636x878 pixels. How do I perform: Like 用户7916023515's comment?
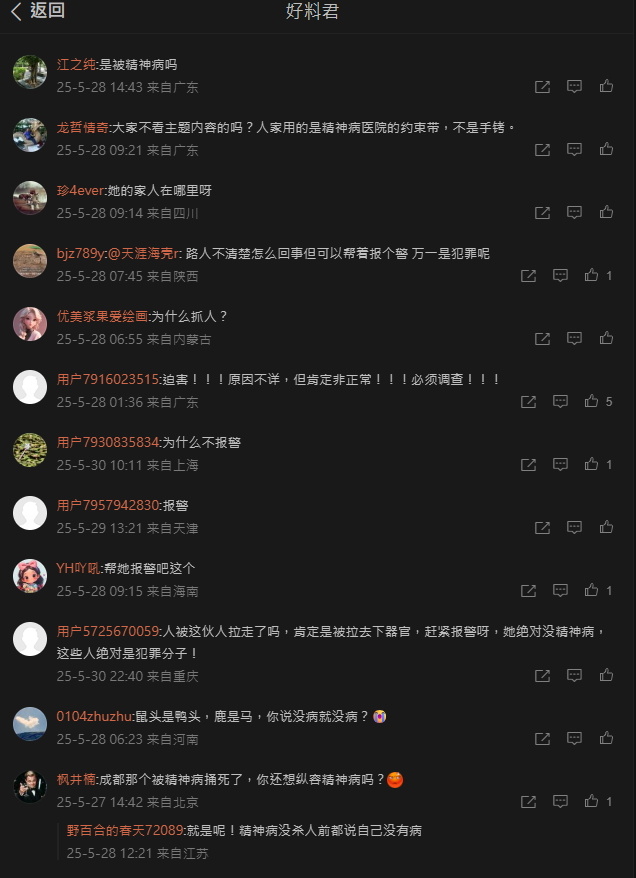point(592,402)
